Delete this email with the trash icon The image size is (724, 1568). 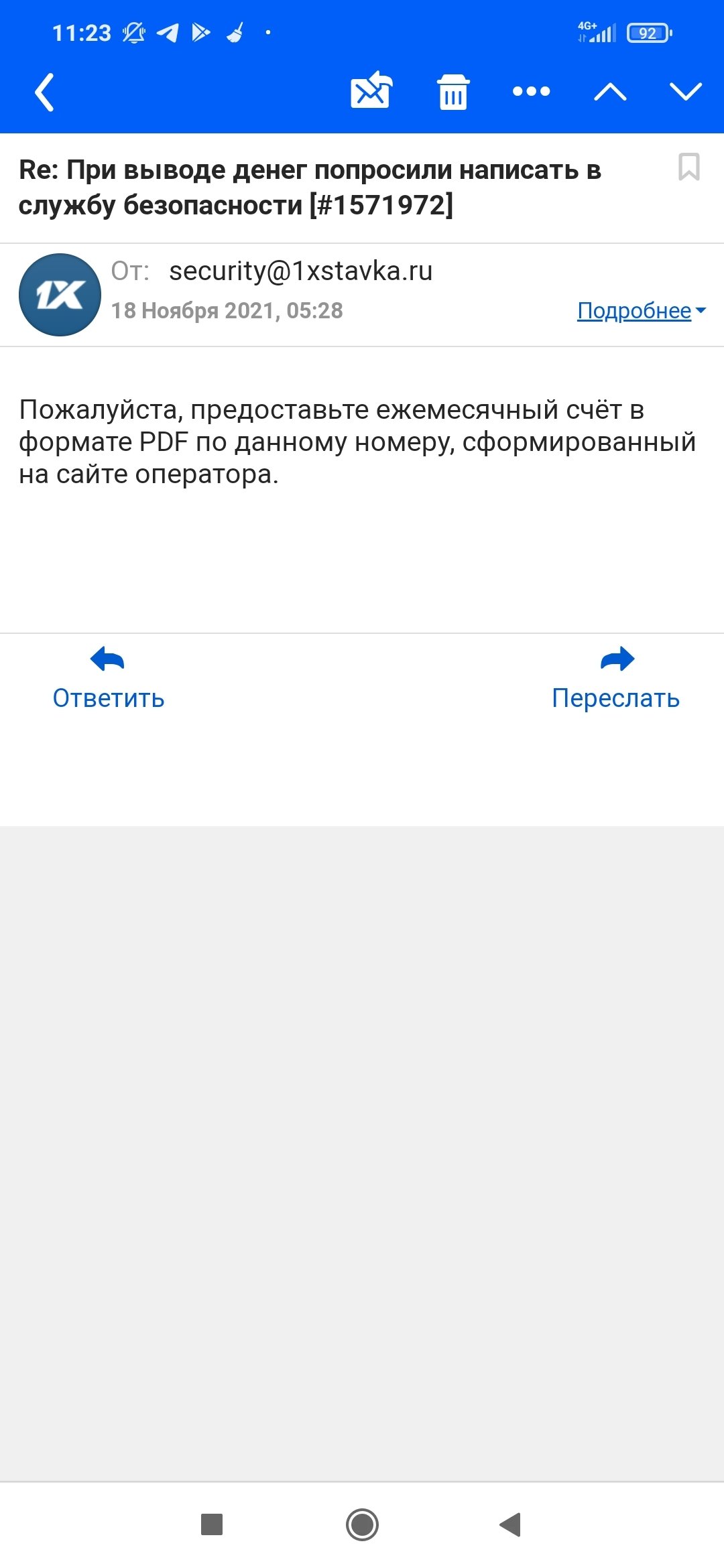click(453, 92)
